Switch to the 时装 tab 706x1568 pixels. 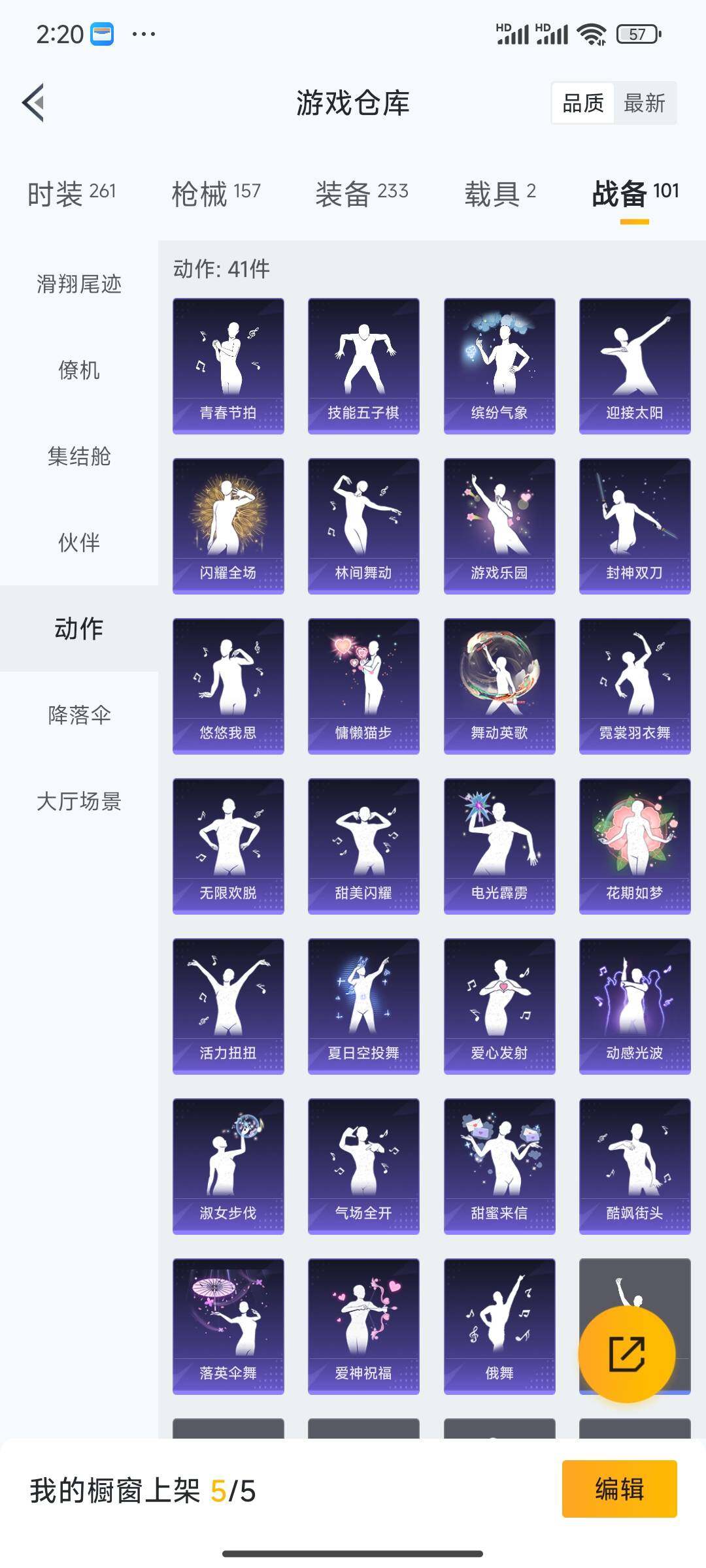coord(71,191)
